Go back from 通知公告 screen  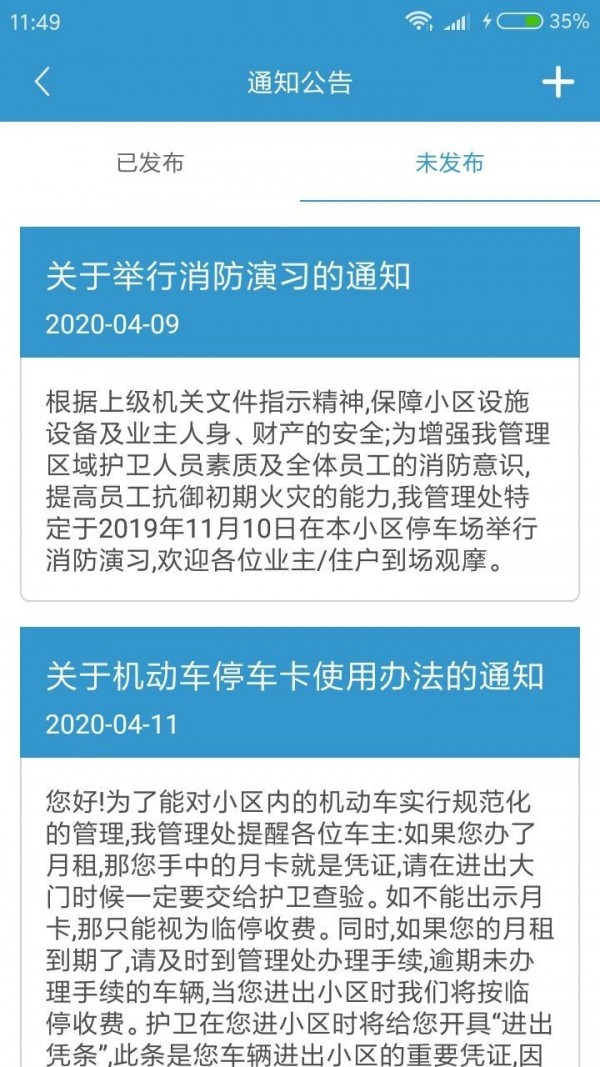click(42, 82)
